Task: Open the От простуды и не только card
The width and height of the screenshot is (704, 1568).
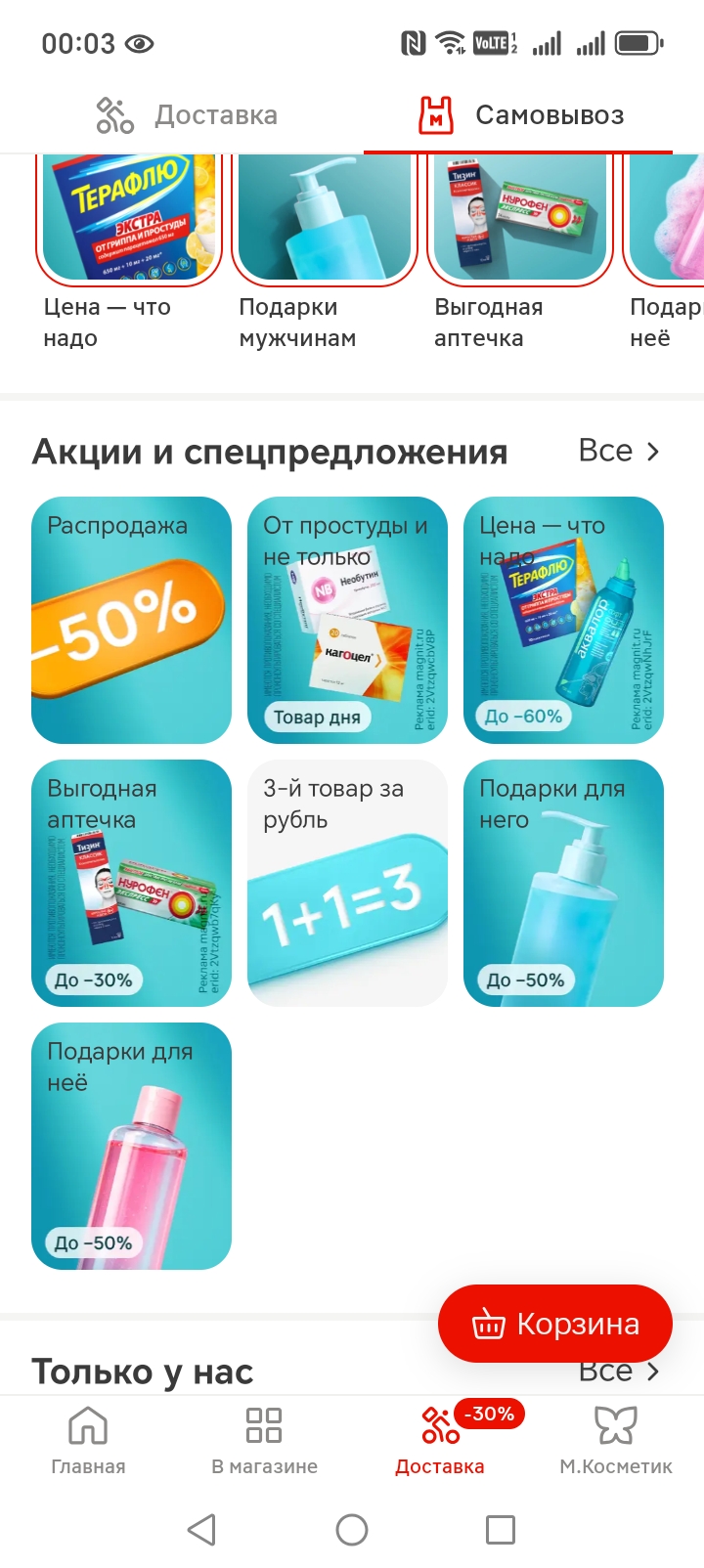Action: 347,620
